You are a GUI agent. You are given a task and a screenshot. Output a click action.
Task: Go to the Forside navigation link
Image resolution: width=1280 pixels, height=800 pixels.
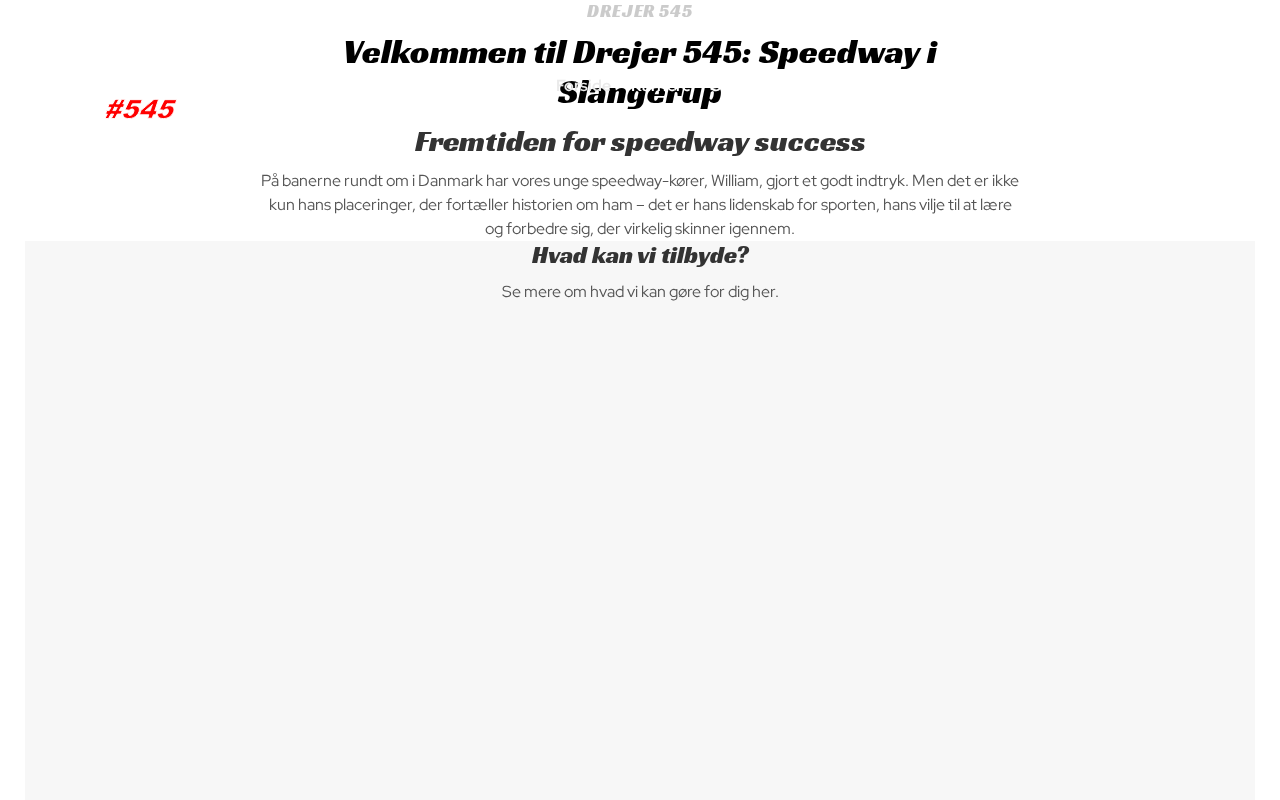click(583, 85)
